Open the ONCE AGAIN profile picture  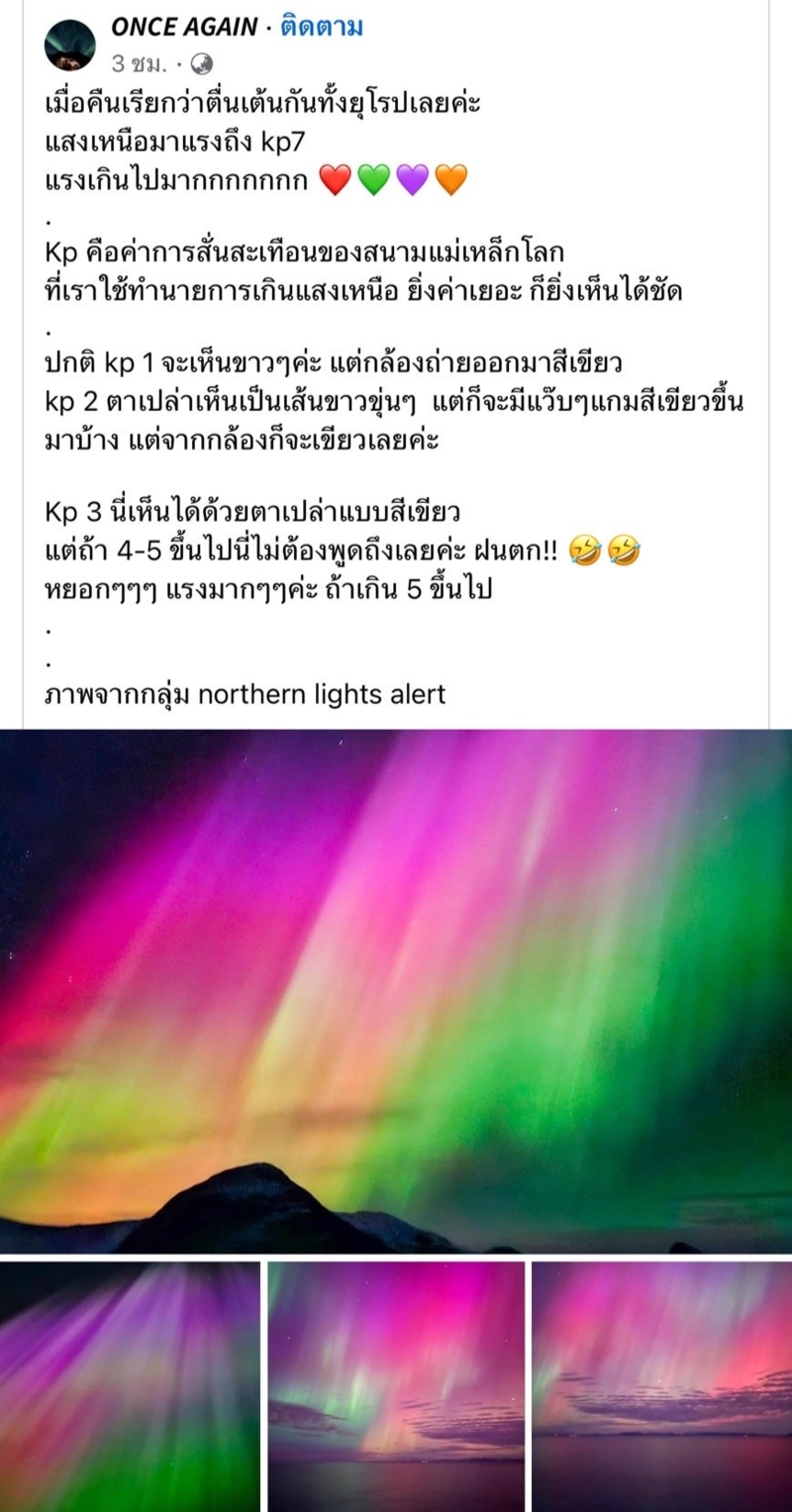click(69, 45)
